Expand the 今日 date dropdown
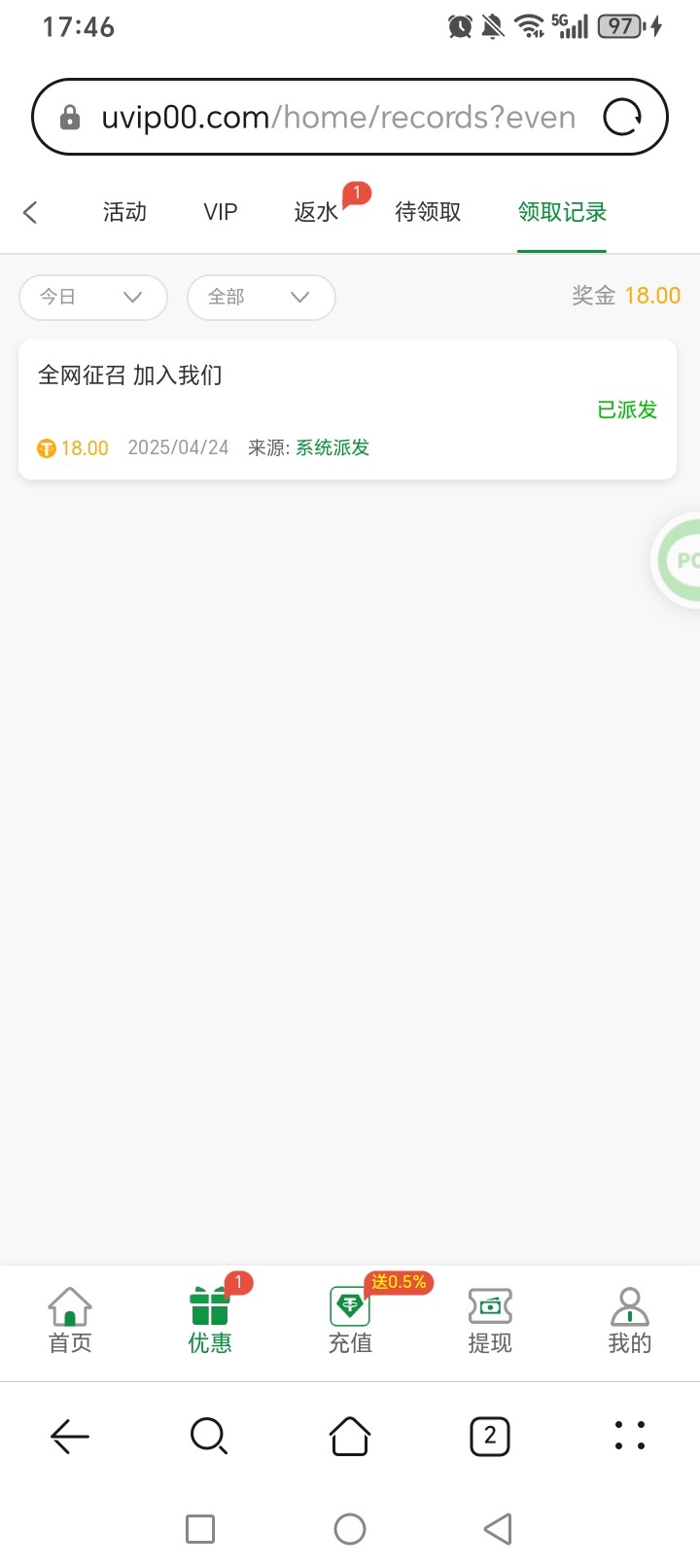This screenshot has width=700, height=1568. [92, 298]
